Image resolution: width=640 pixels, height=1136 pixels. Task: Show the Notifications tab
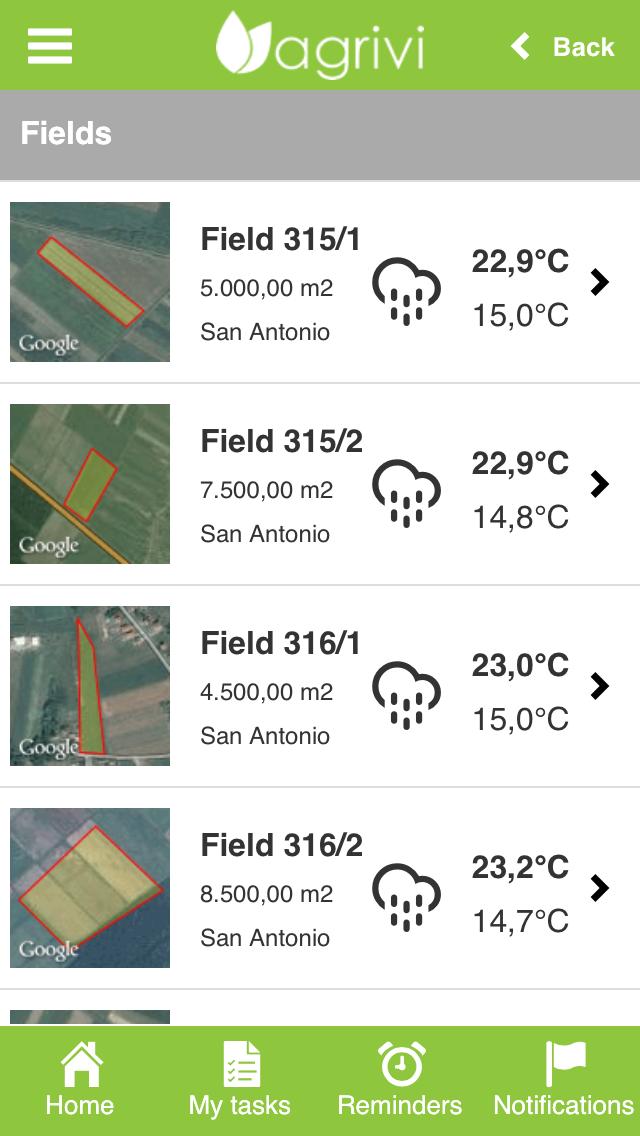pyautogui.click(x=563, y=1080)
